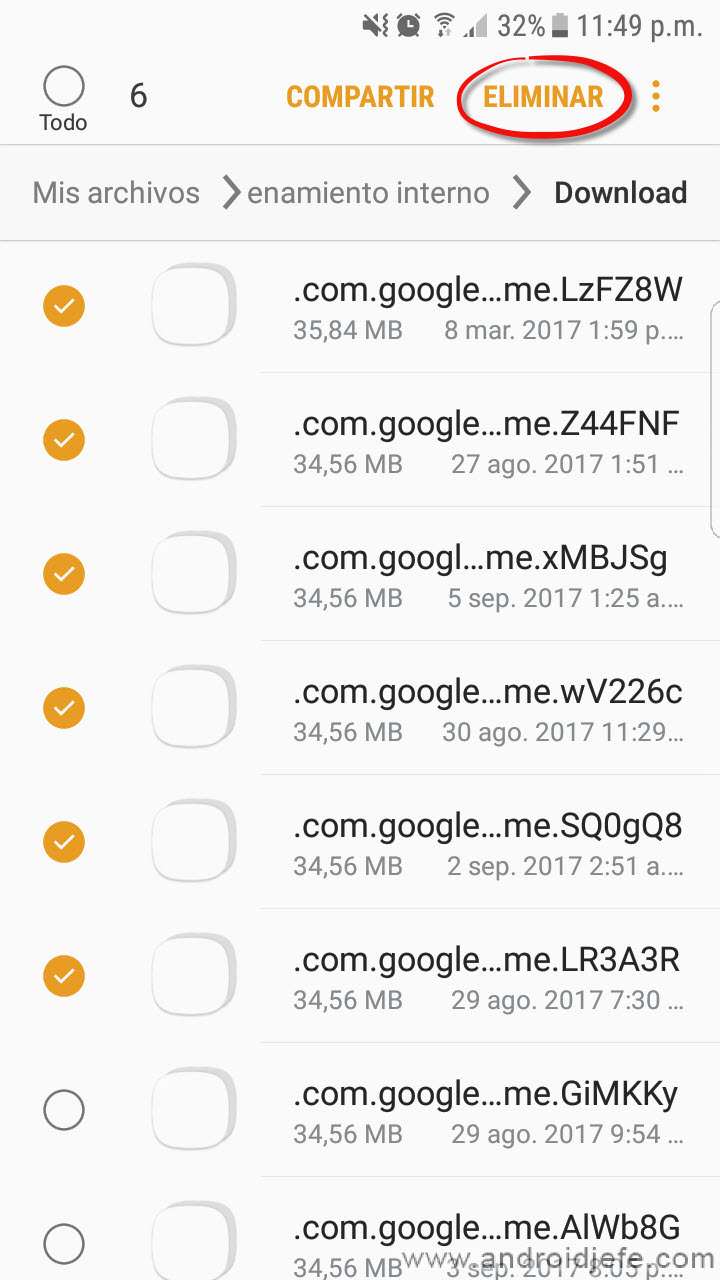Untick the file ending in xMBJSg
Screen dimensions: 720x1280
64,574
